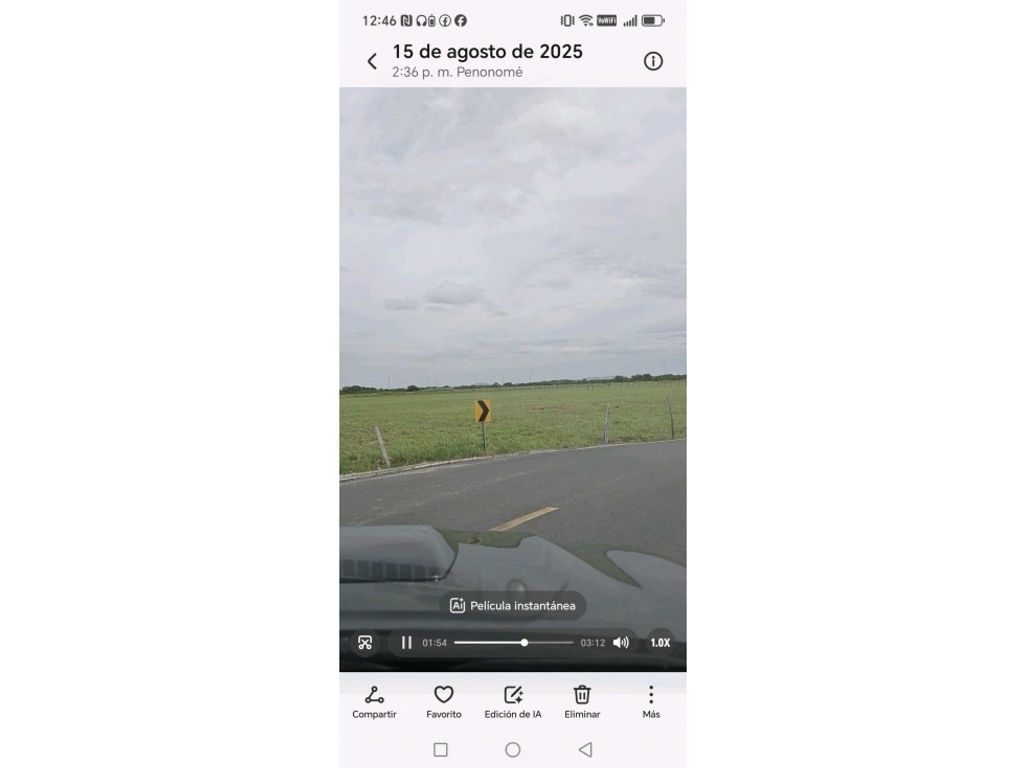Open the video info details

[x=653, y=61]
